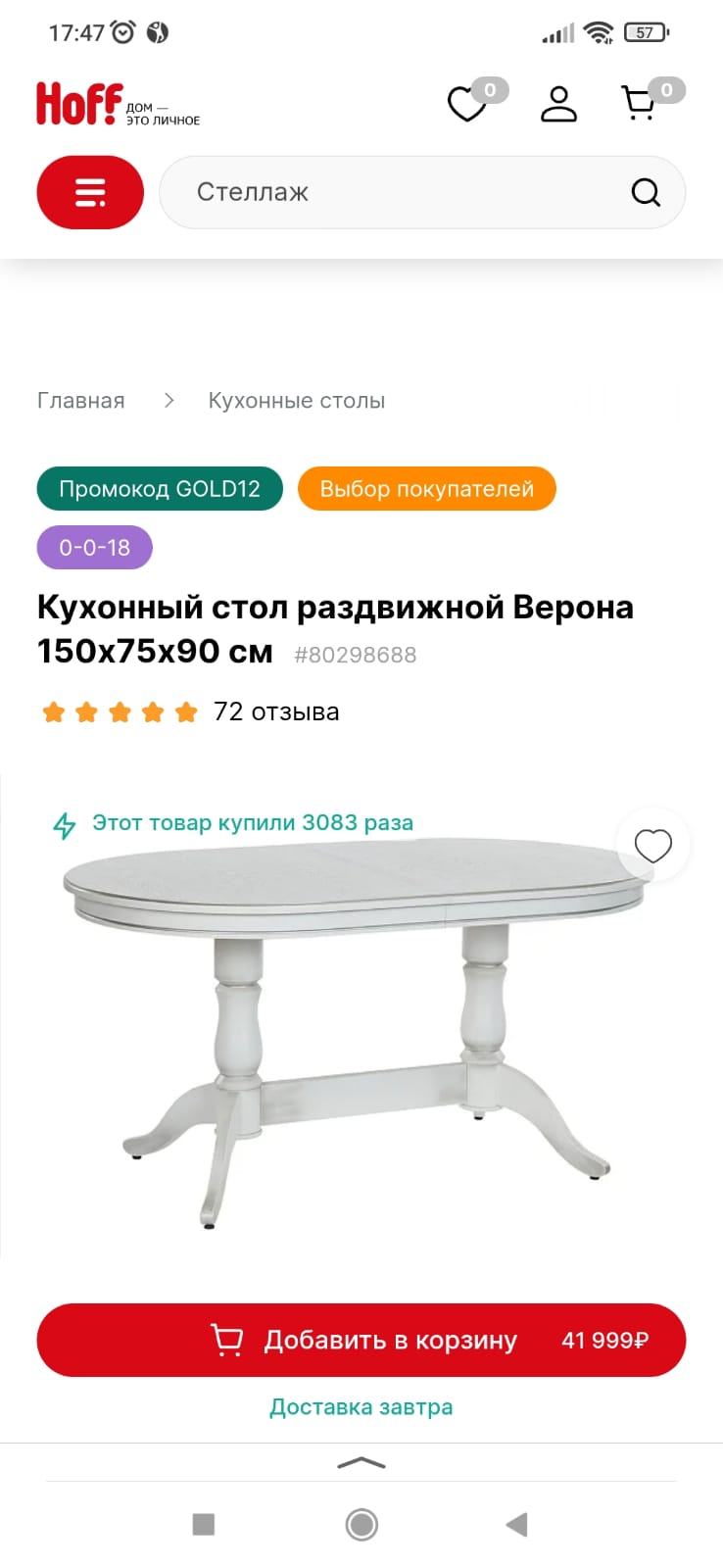
Task: Open the user profile icon
Action: tap(558, 104)
